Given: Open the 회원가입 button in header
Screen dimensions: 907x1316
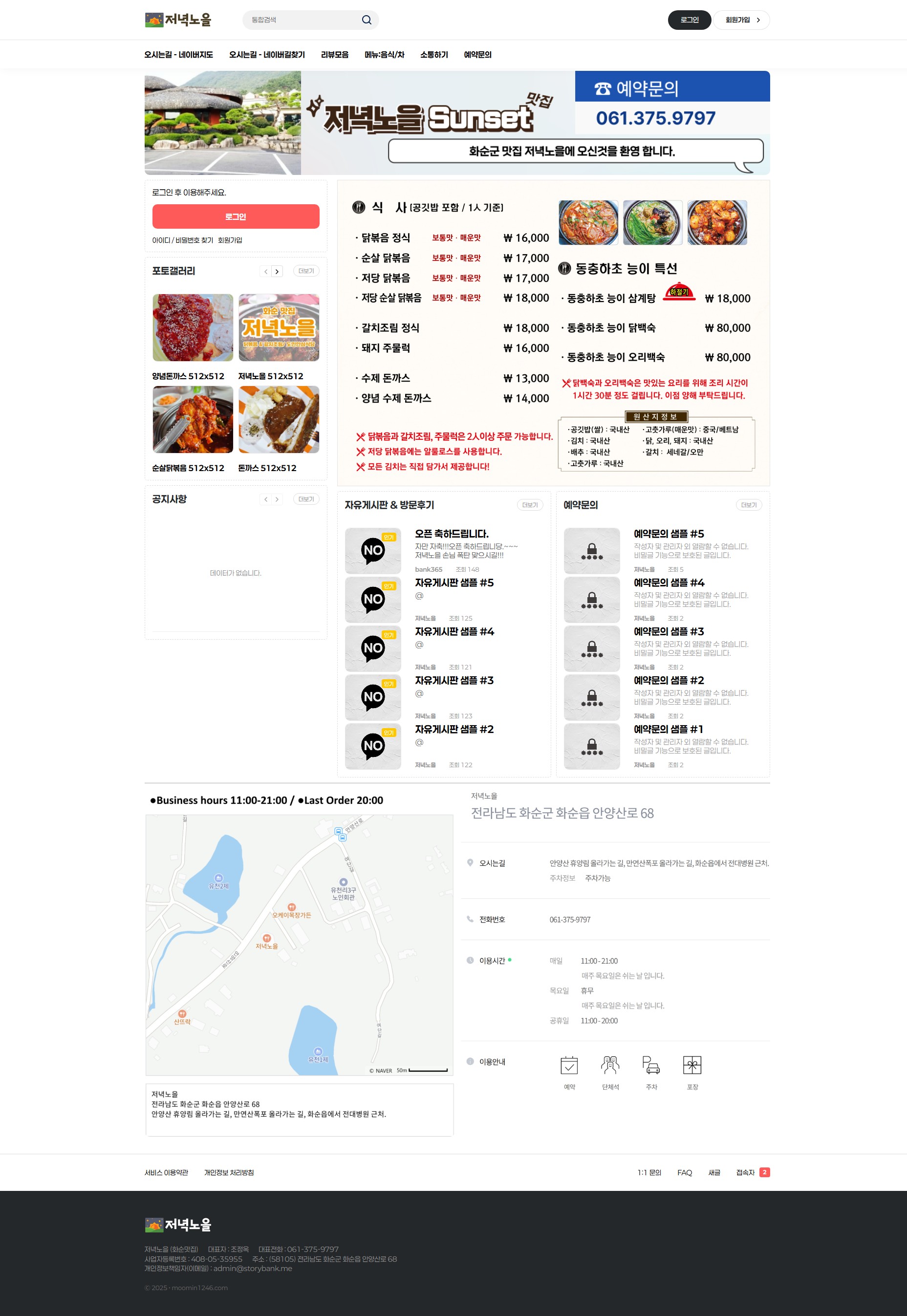Looking at the screenshot, I should tap(741, 20).
